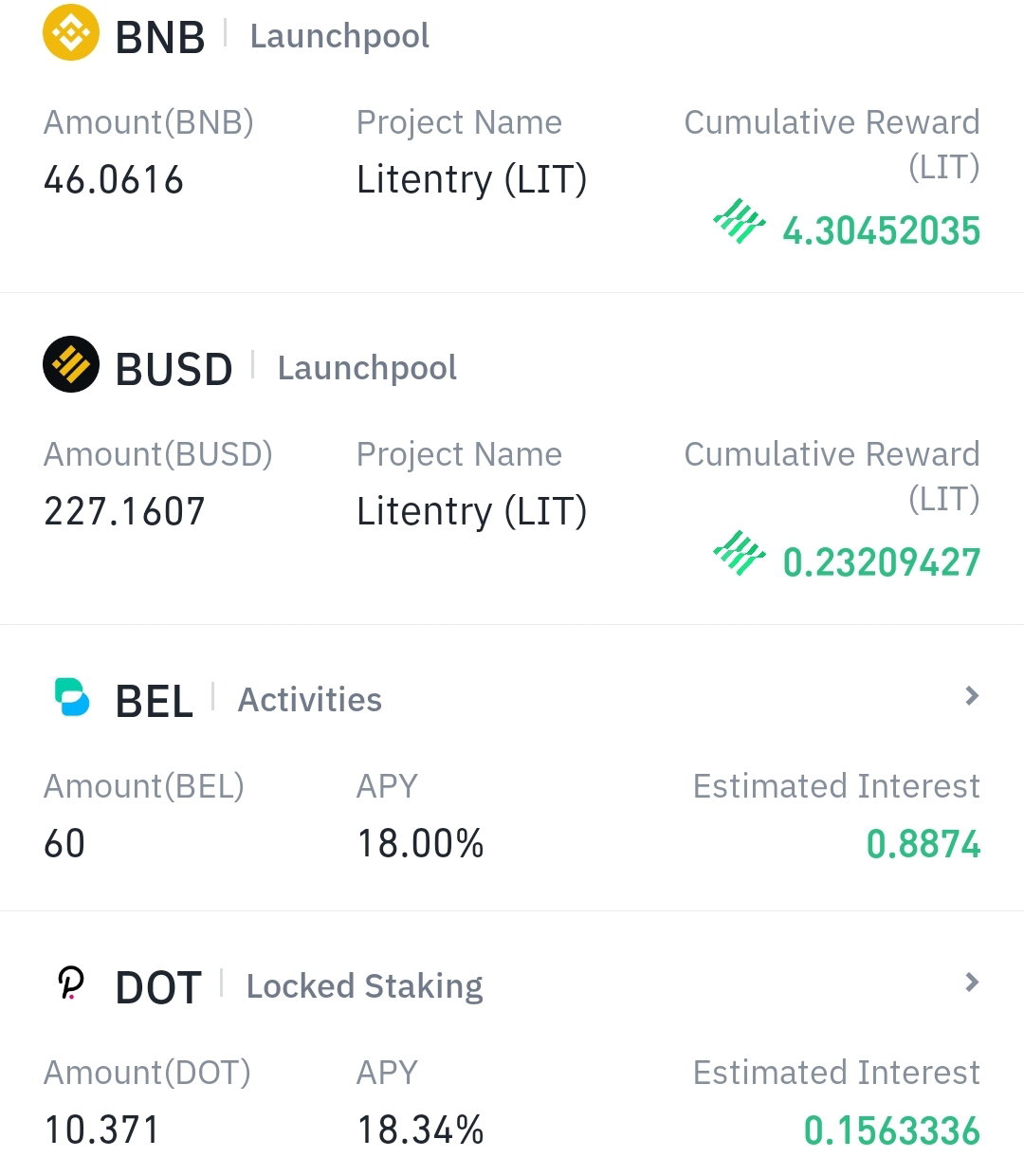The height and width of the screenshot is (1176, 1024).
Task: Open the BEL Activities position details
Action: pos(971,696)
